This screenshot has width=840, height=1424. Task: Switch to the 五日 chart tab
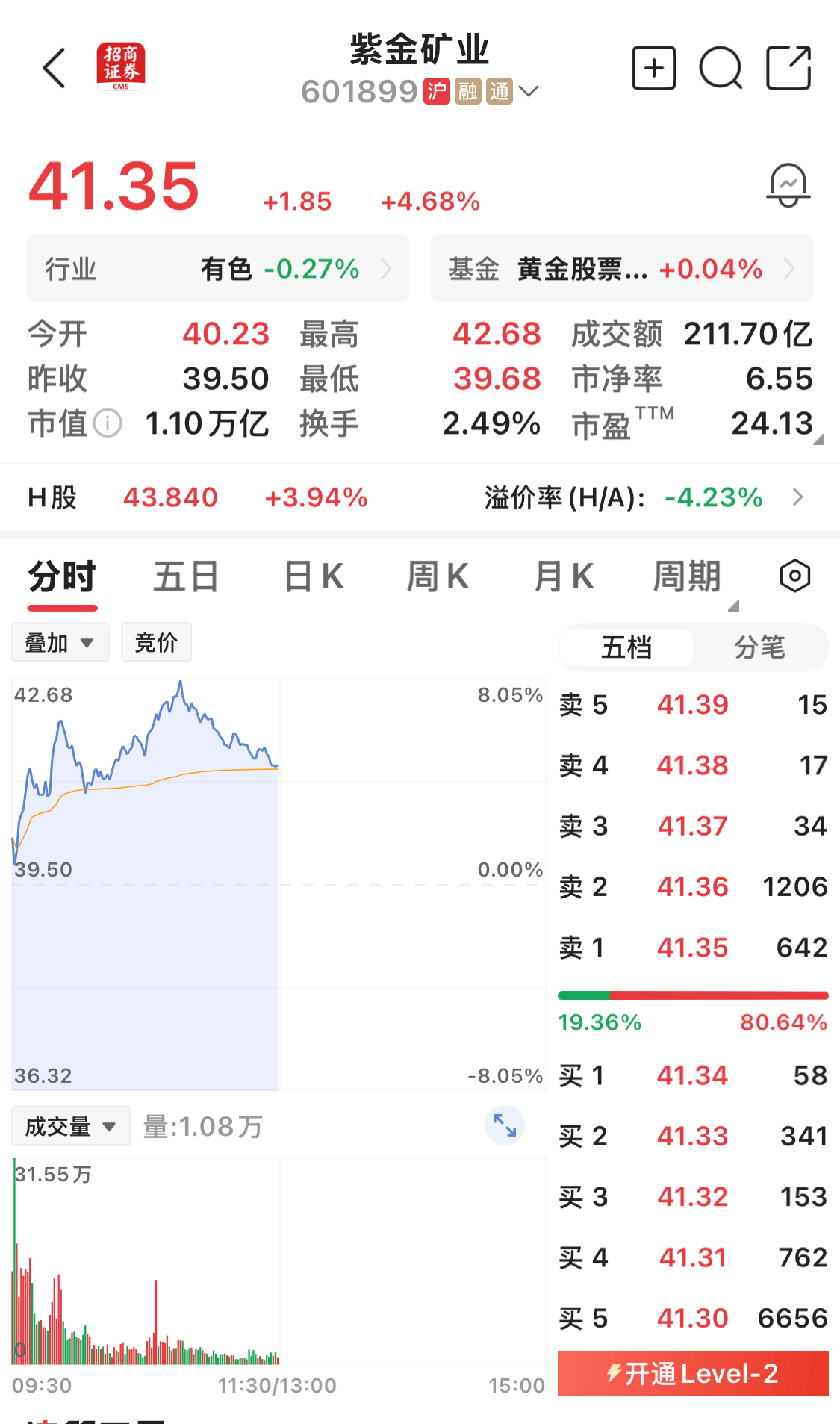pyautogui.click(x=186, y=577)
